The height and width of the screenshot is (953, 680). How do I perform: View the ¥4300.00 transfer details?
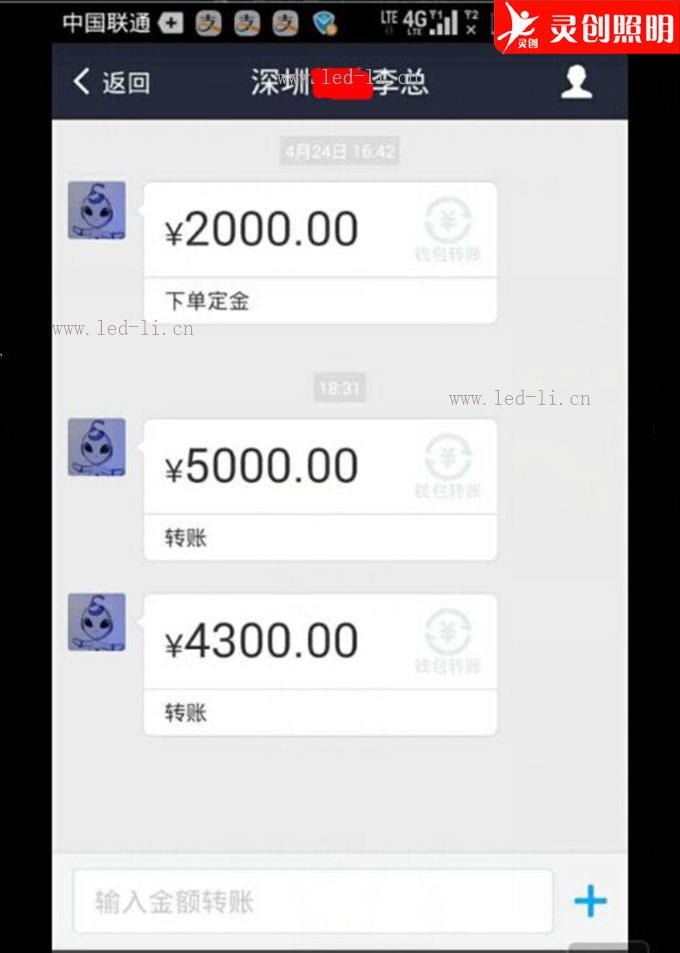pyautogui.click(x=320, y=664)
